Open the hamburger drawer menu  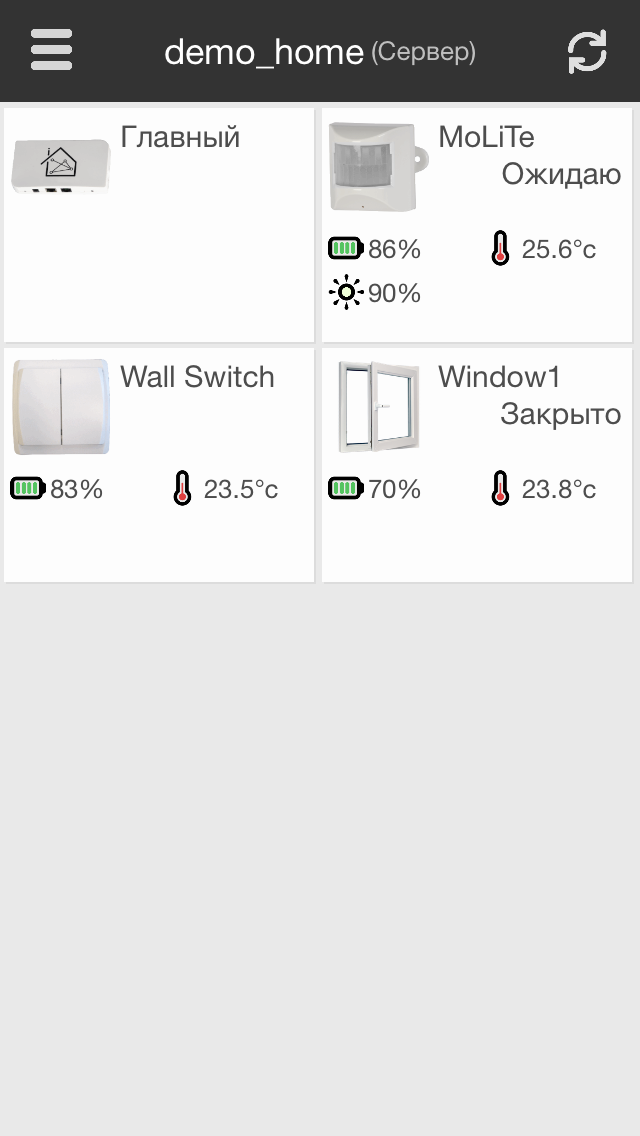coord(51,50)
